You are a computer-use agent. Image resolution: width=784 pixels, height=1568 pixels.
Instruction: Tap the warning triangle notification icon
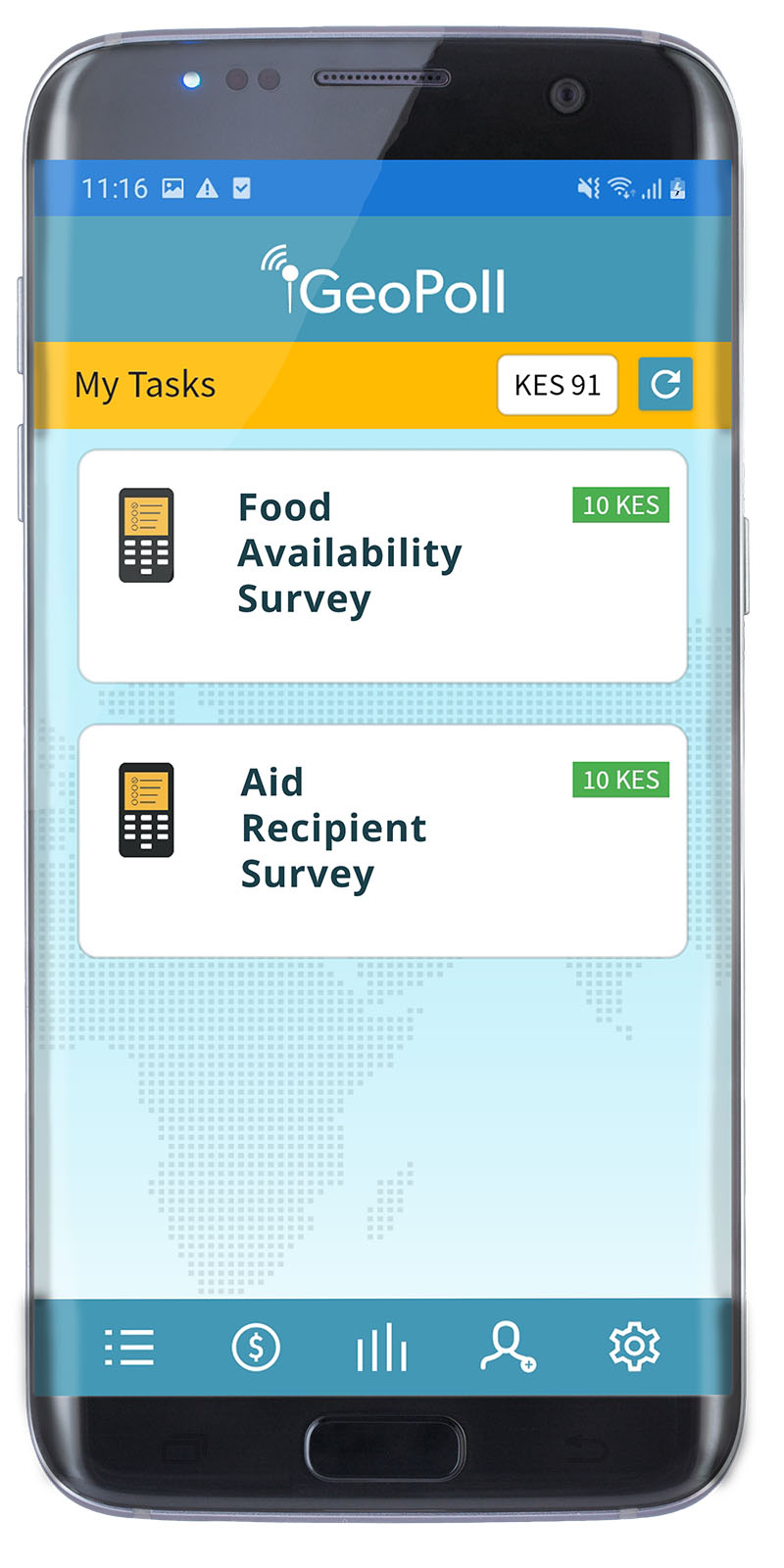point(206,188)
